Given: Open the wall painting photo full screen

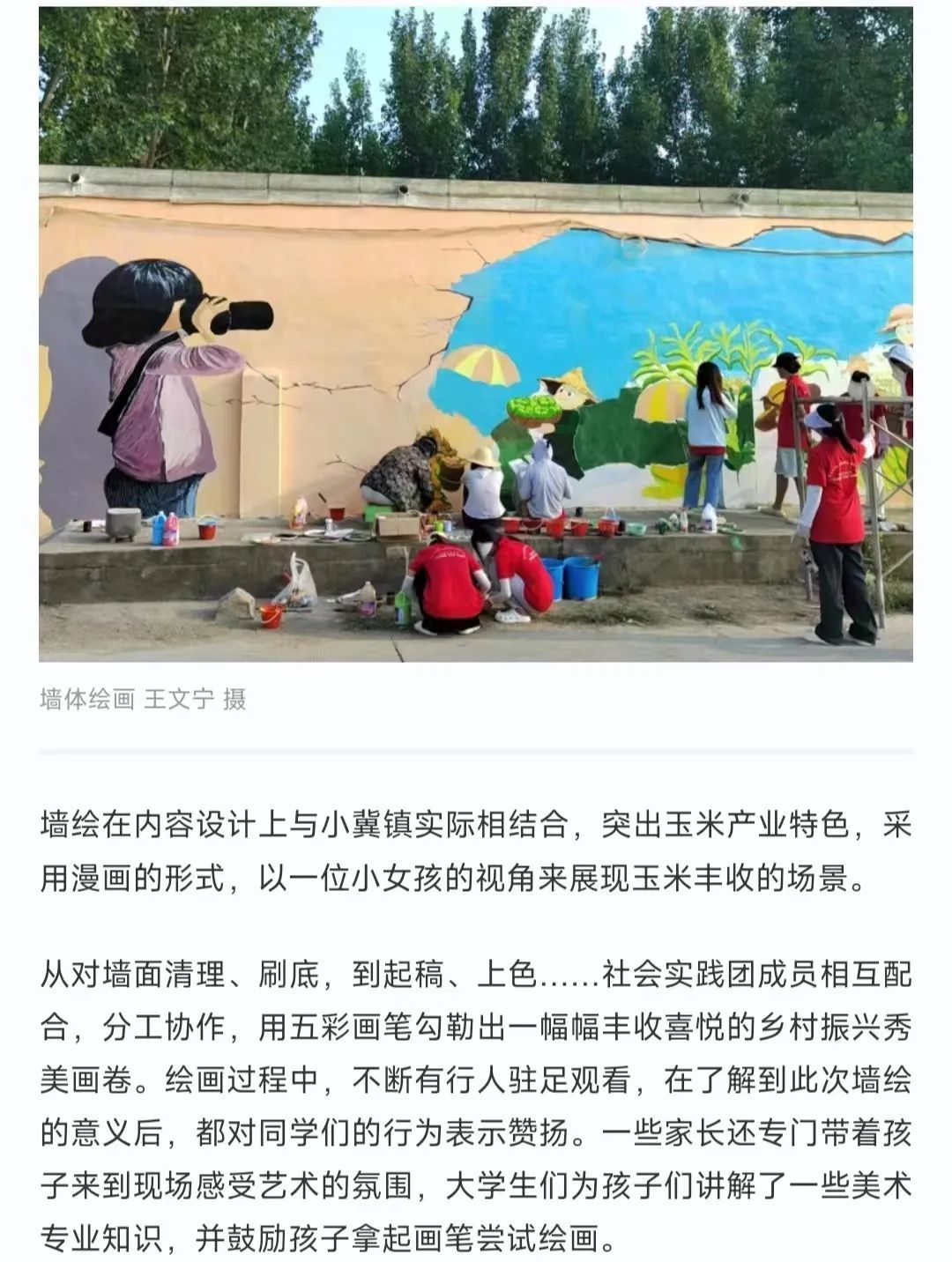Looking at the screenshot, I should [476, 335].
